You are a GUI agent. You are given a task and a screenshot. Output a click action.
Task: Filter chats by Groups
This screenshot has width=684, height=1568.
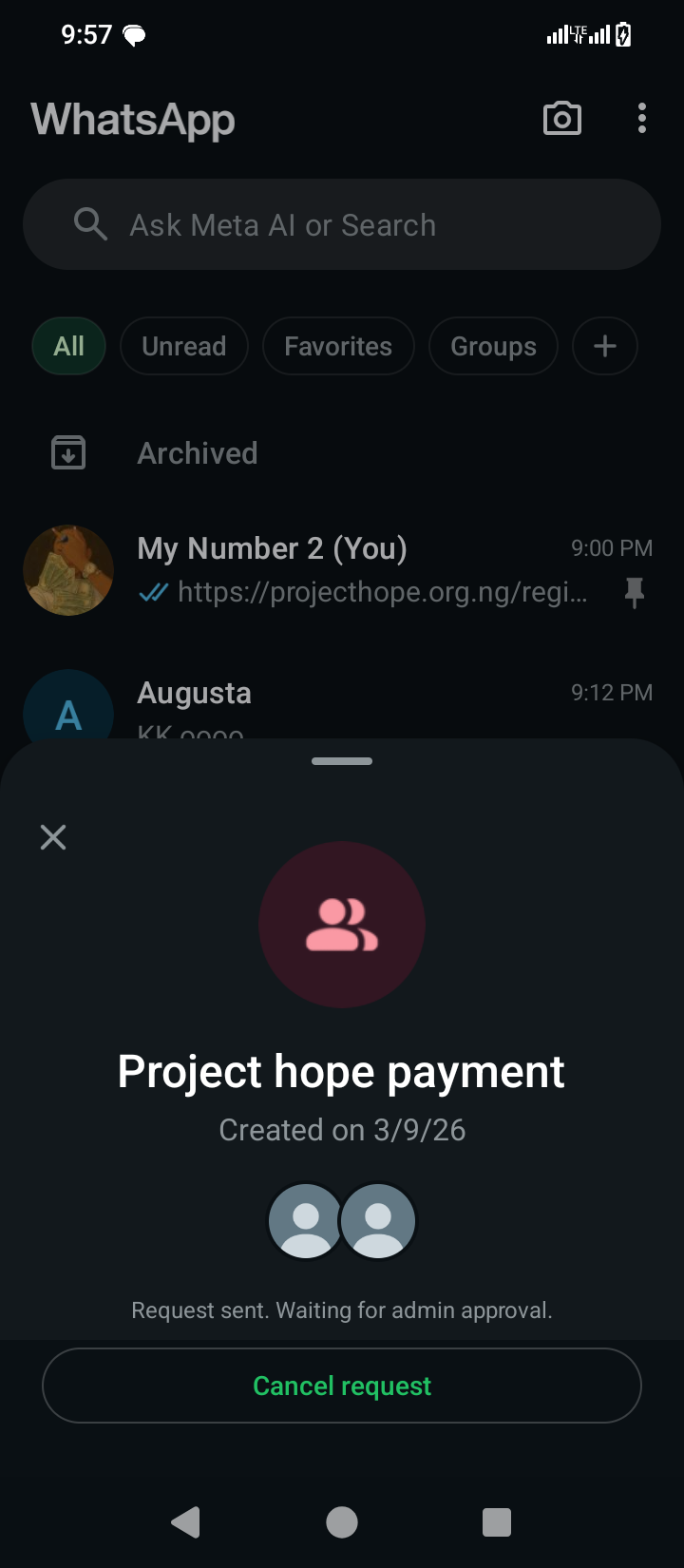(493, 346)
